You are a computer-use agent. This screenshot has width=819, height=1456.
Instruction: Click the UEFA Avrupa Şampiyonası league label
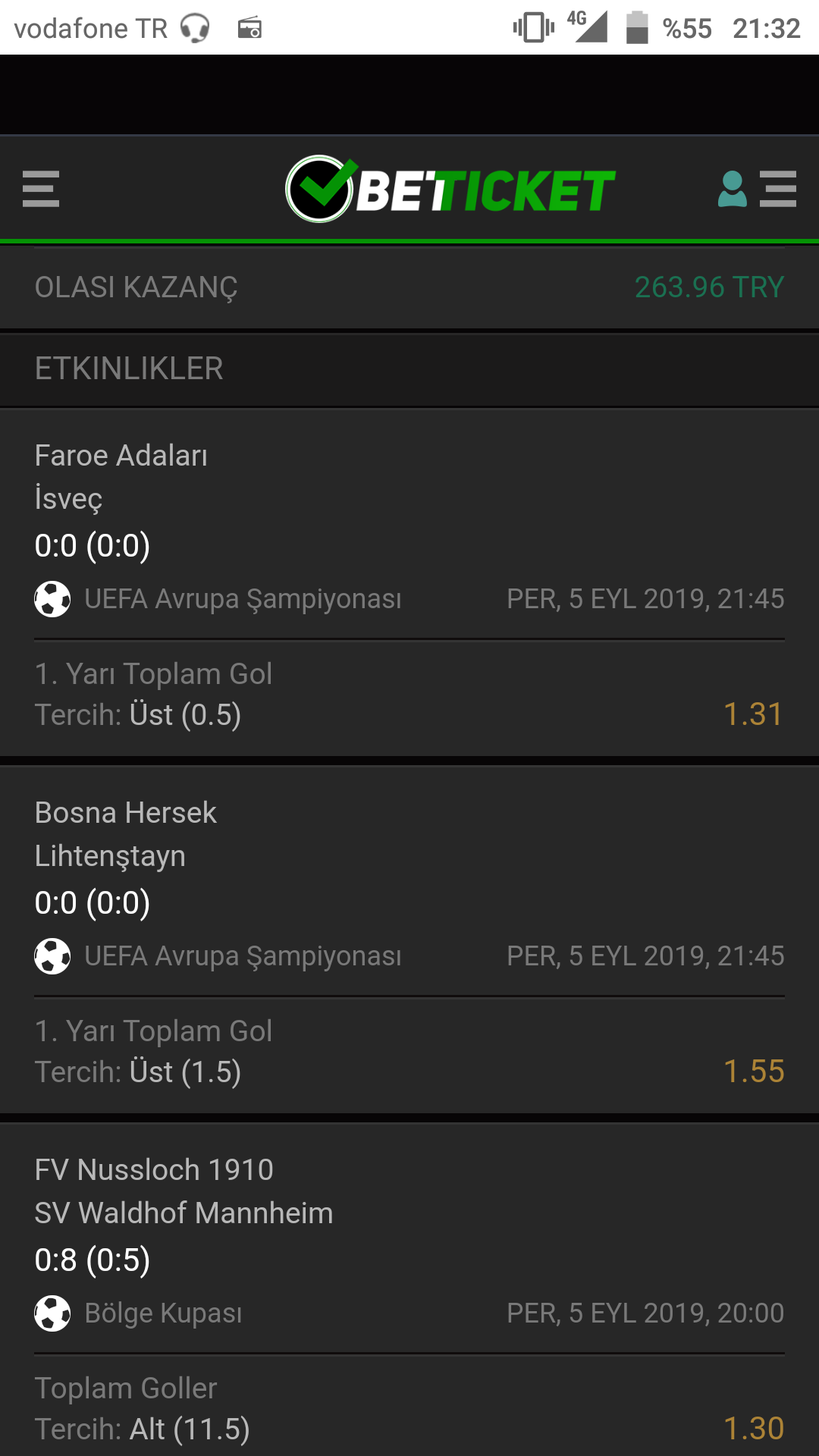(x=243, y=598)
